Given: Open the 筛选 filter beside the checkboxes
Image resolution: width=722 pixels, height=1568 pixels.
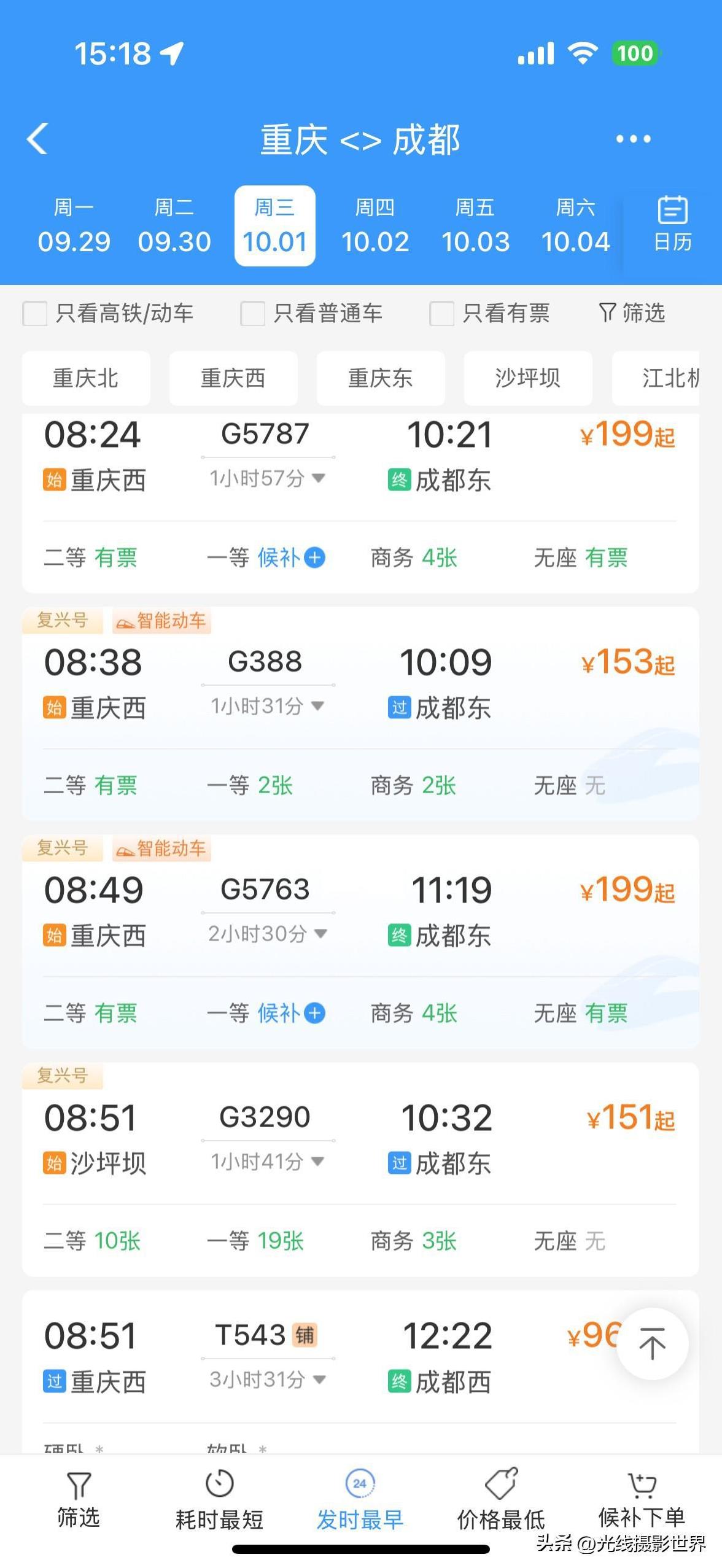Looking at the screenshot, I should click(632, 313).
